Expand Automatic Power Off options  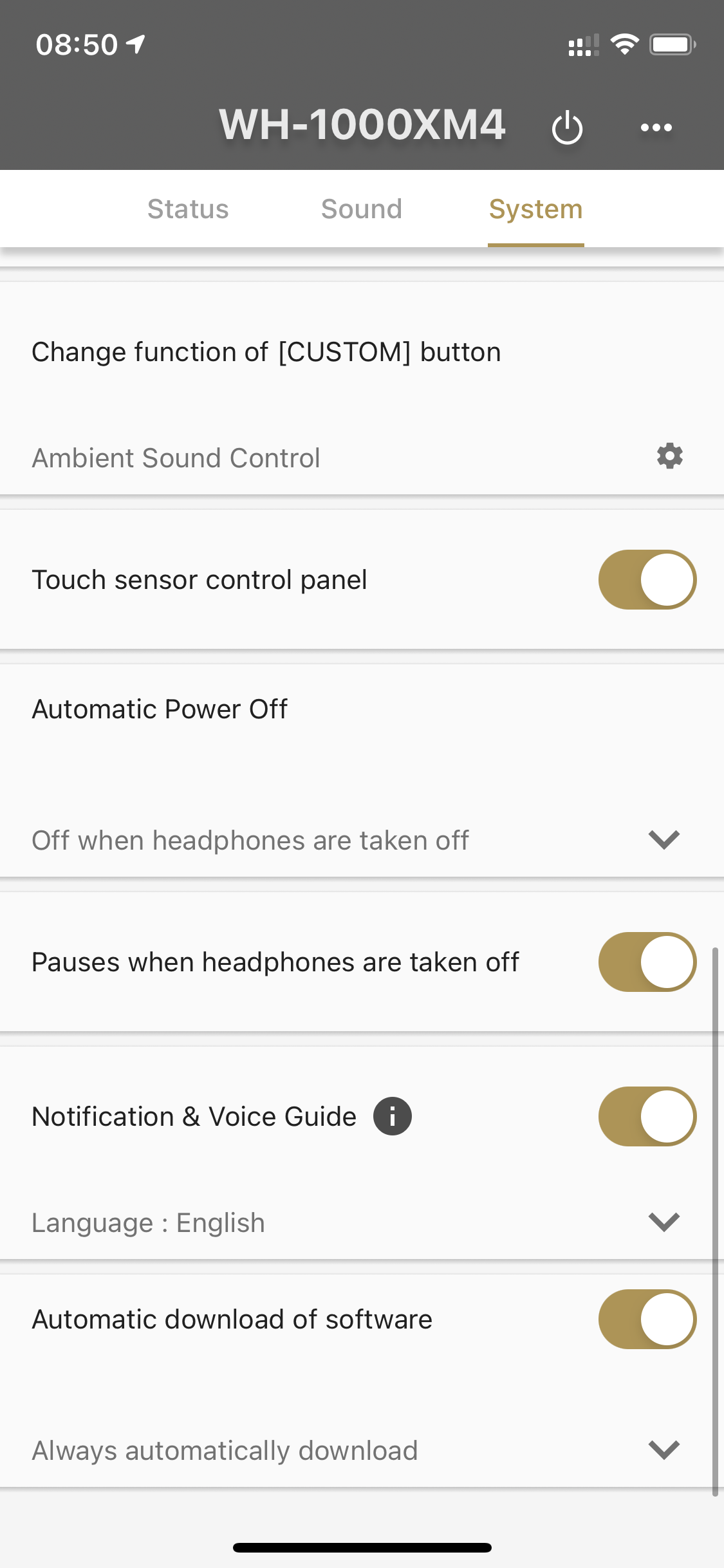click(x=664, y=839)
